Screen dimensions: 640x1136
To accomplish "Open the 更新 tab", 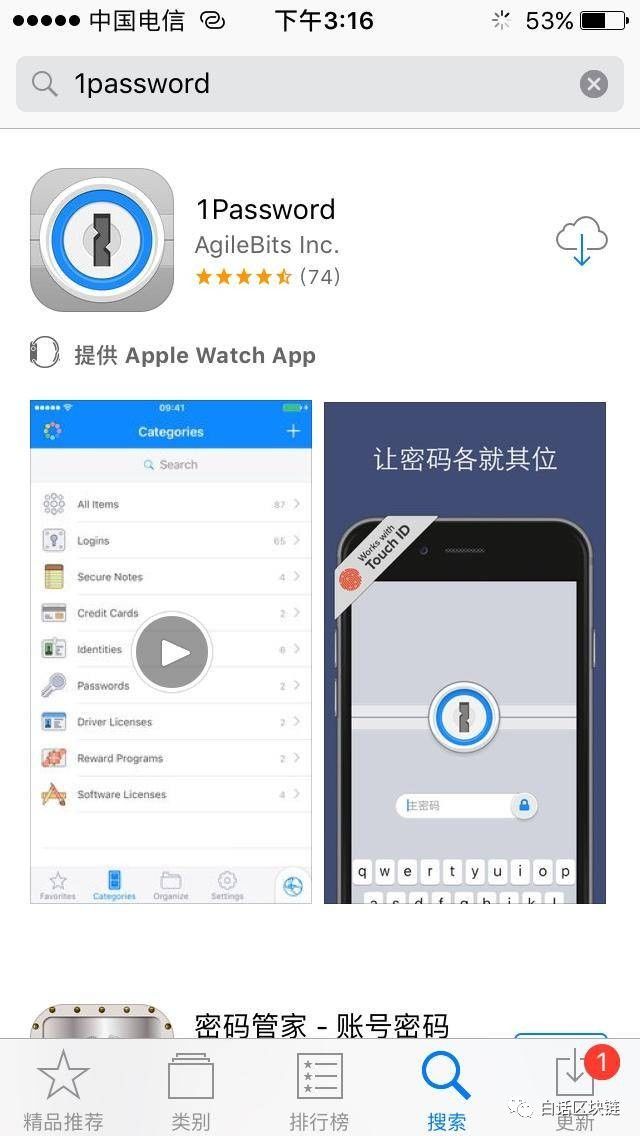I will click(x=576, y=1090).
